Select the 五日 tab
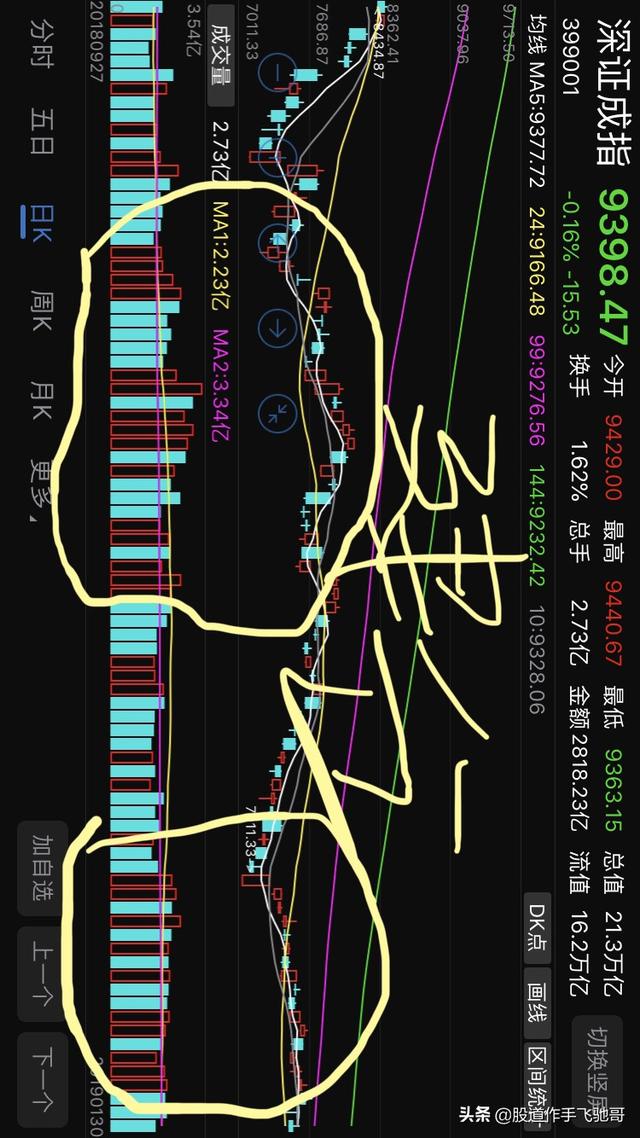This screenshot has height=1138, width=640. point(42,131)
